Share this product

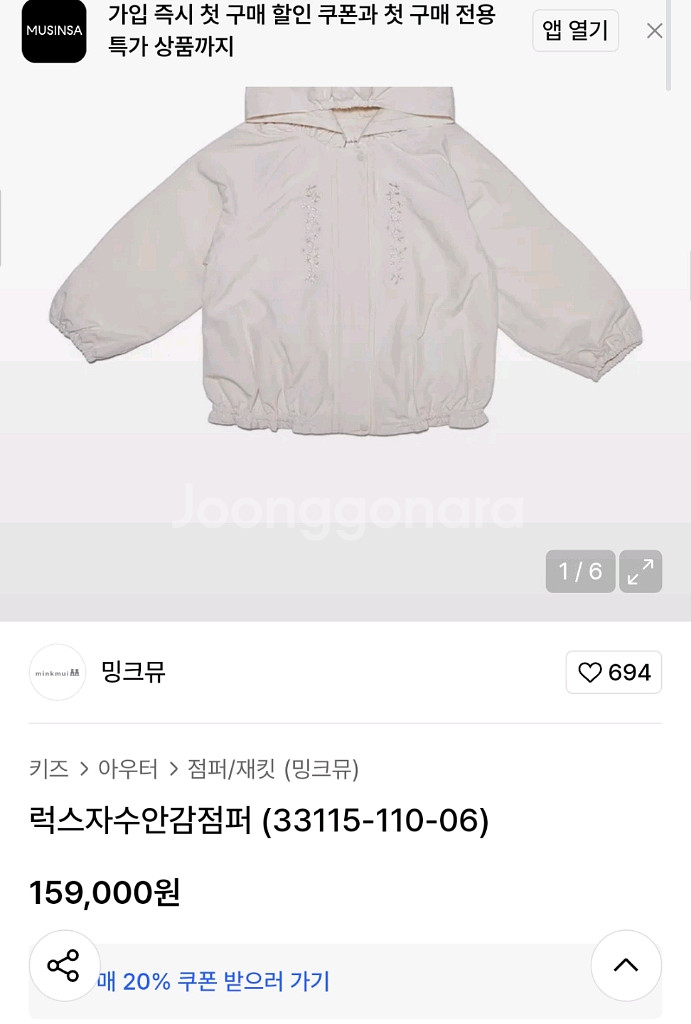64,966
